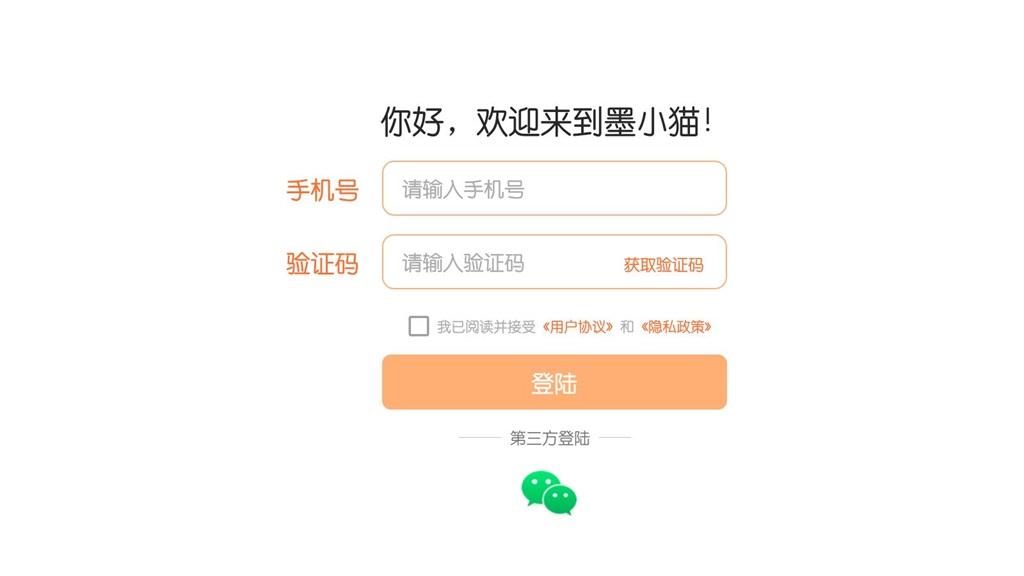Image resolution: width=1024 pixels, height=576 pixels.
Task: Tap the phone number input field
Action: point(553,188)
